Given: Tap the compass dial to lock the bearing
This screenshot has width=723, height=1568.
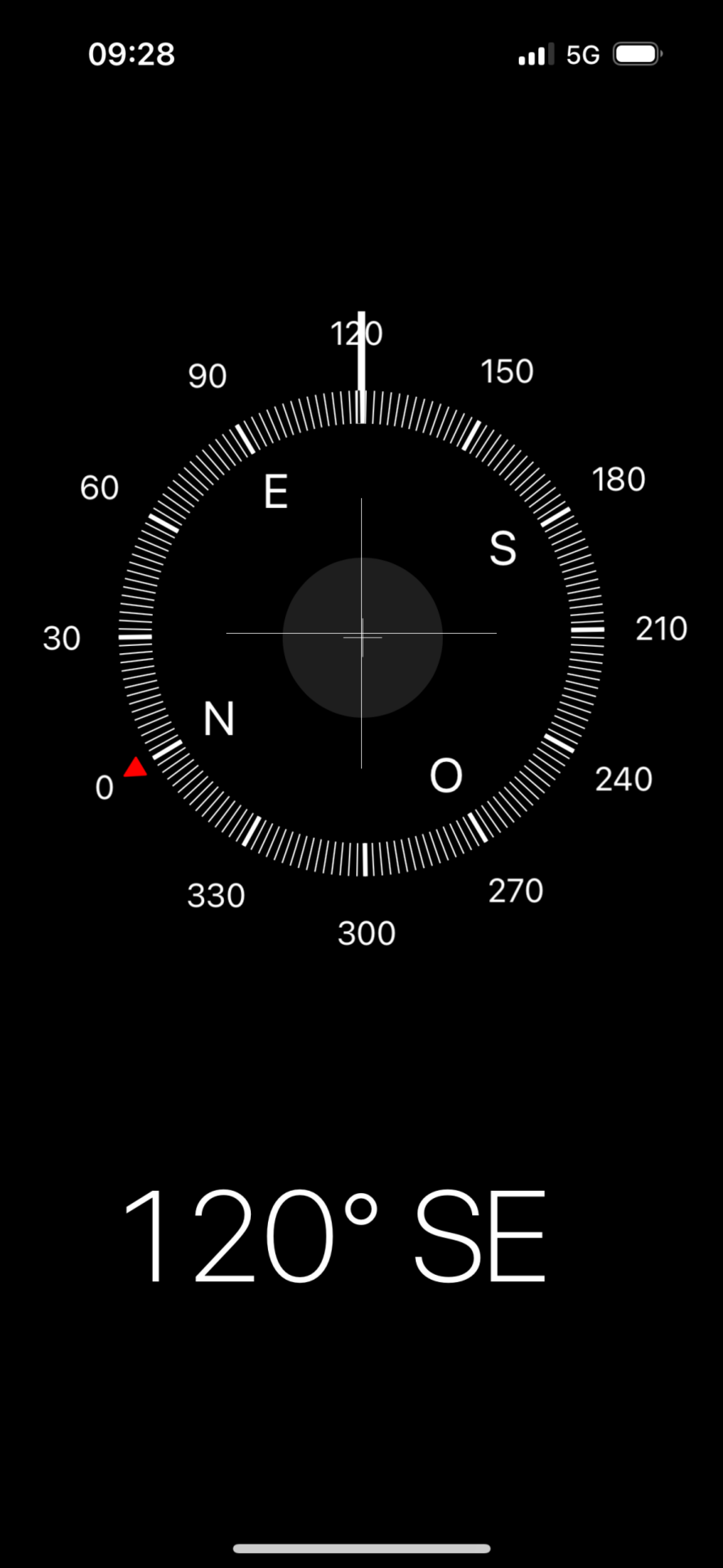Looking at the screenshot, I should (362, 634).
